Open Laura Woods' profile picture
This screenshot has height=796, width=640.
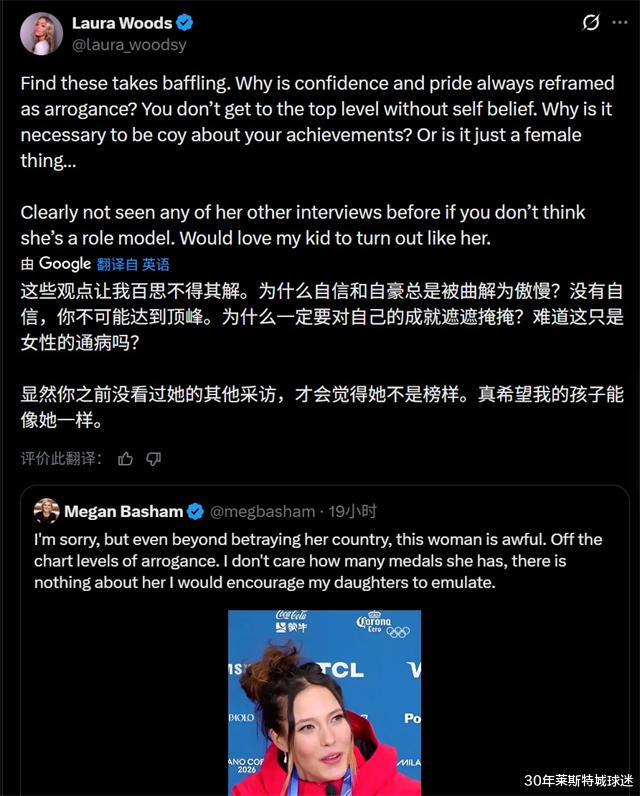41,34
